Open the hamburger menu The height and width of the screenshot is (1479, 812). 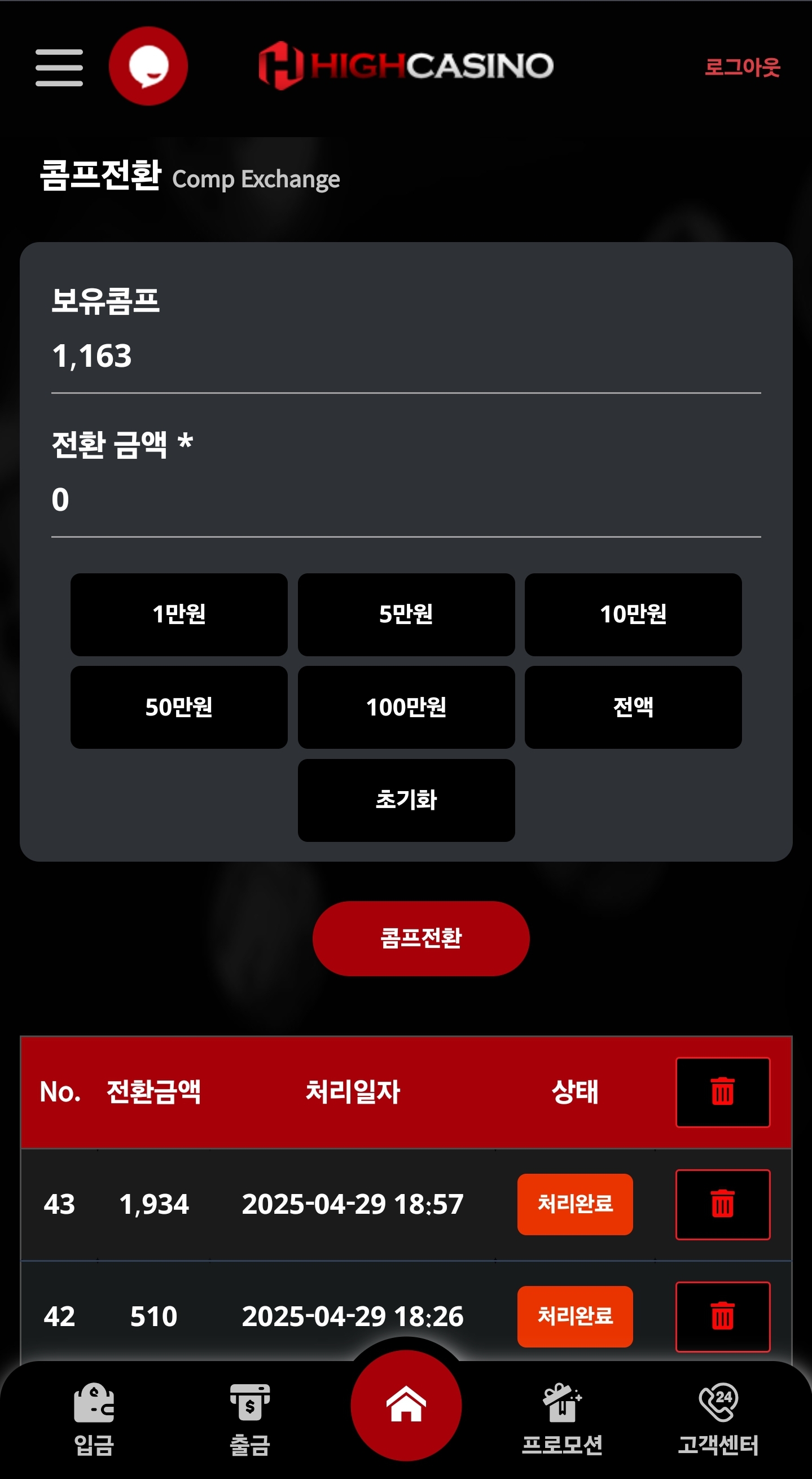click(x=59, y=67)
